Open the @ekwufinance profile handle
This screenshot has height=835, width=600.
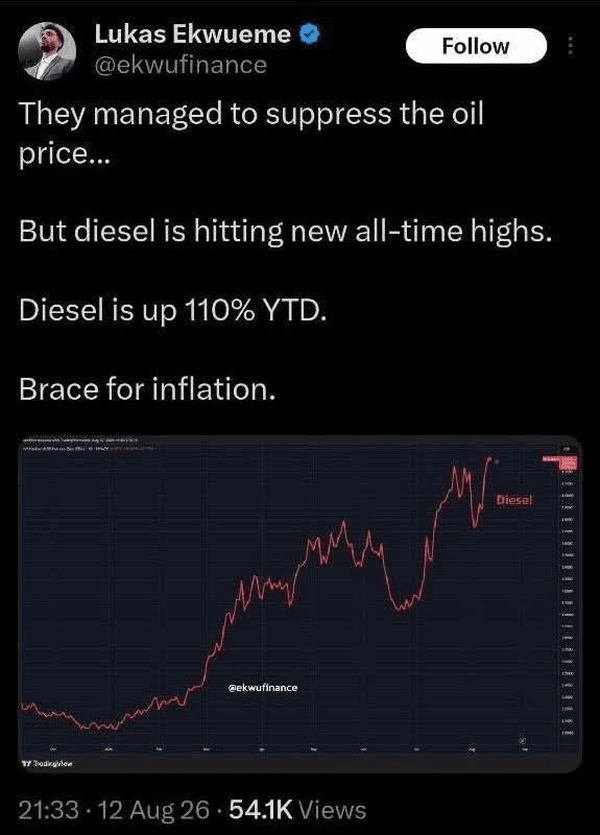coord(180,65)
